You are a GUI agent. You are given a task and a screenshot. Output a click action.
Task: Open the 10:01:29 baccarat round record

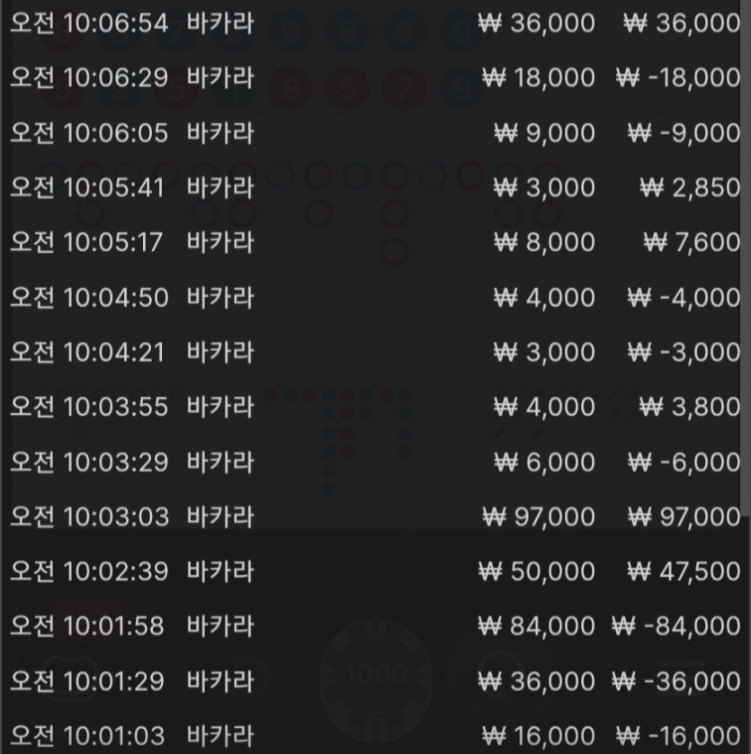coord(375,681)
